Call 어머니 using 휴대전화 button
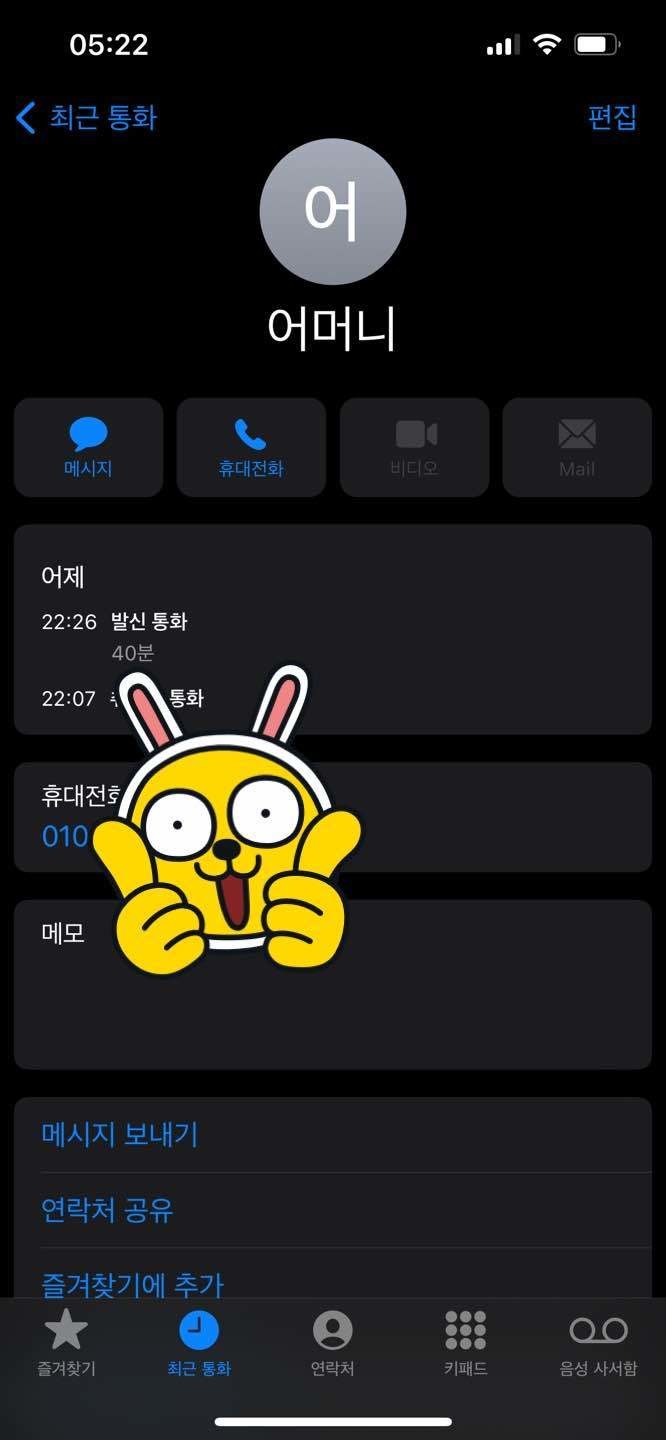The image size is (666, 1440). (251, 447)
